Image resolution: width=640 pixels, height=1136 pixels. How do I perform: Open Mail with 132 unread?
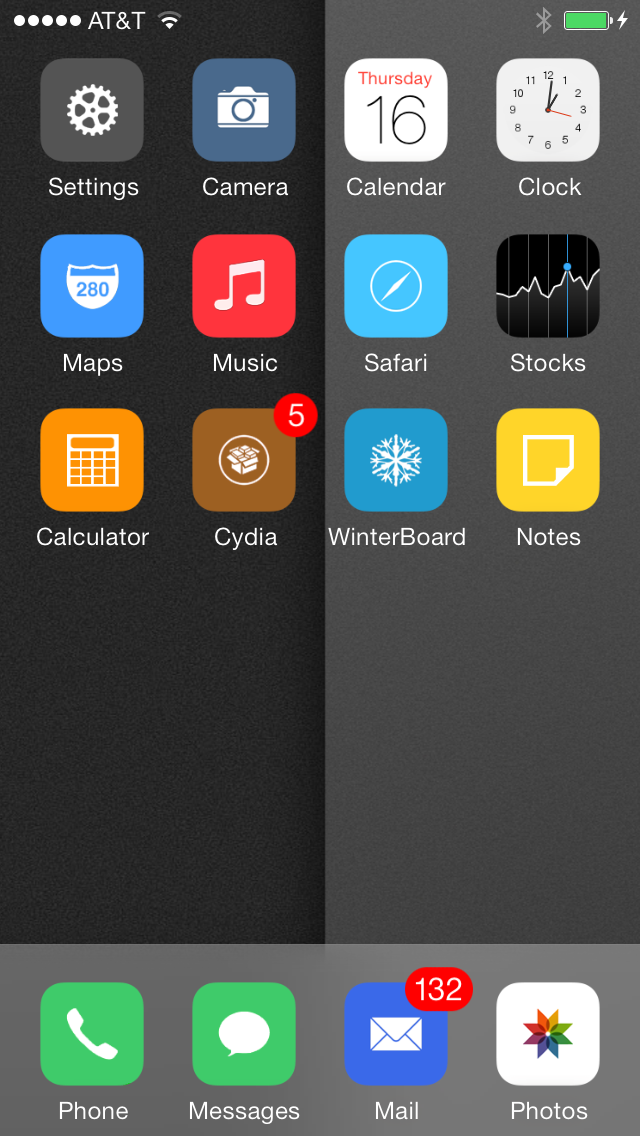(396, 1034)
